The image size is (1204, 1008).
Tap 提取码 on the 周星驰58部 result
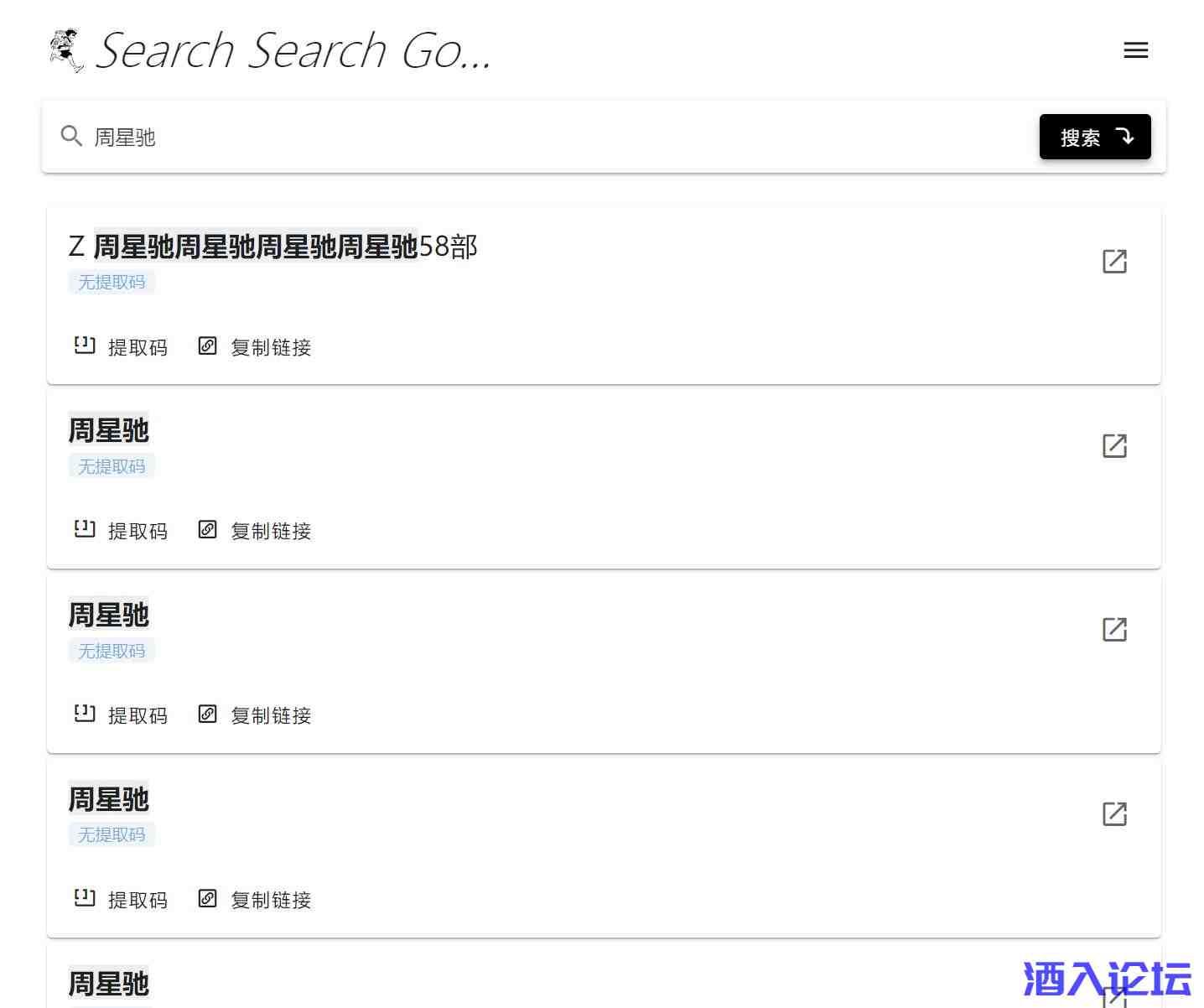(x=122, y=347)
